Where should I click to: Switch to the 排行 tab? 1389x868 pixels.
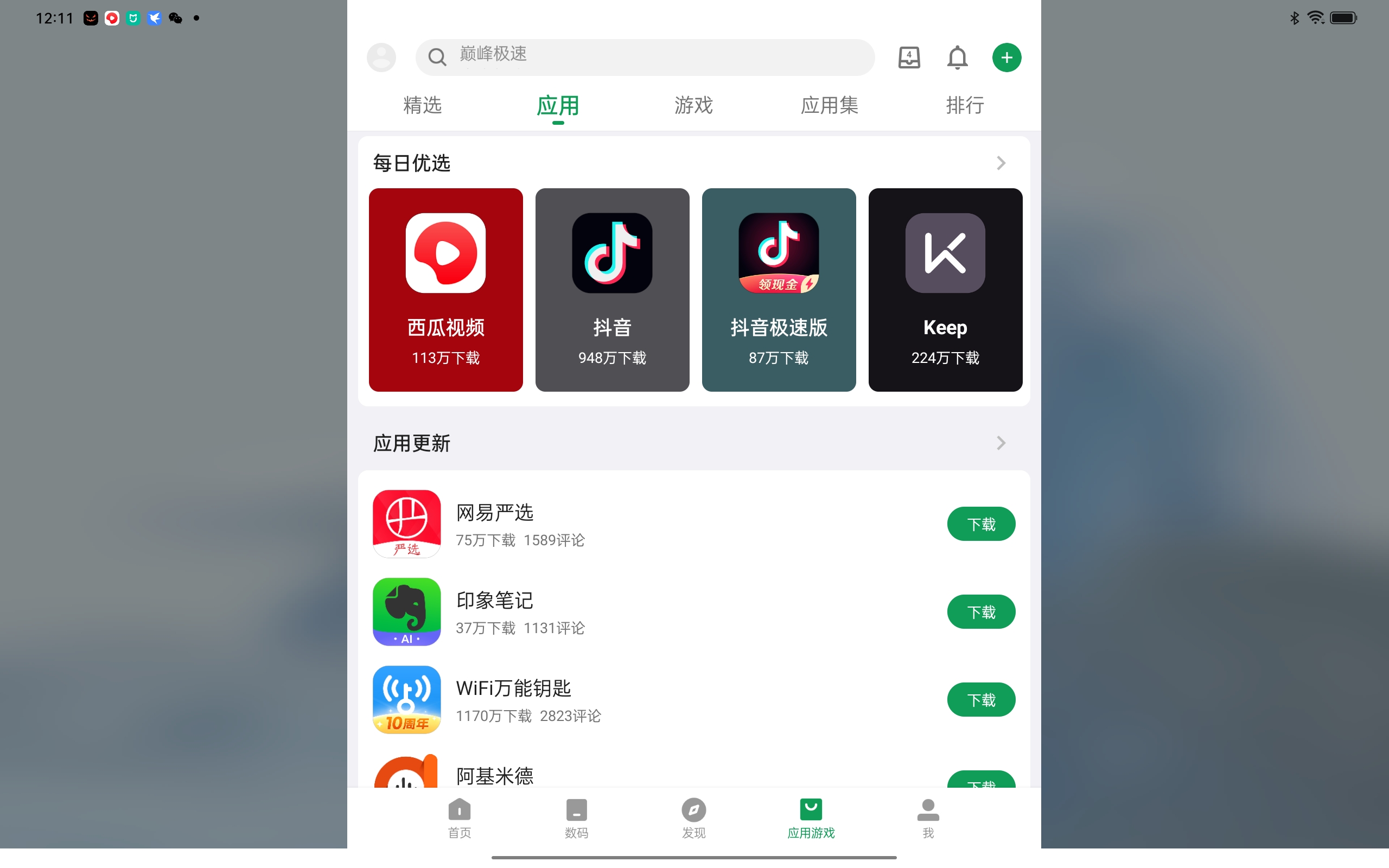tap(965, 106)
